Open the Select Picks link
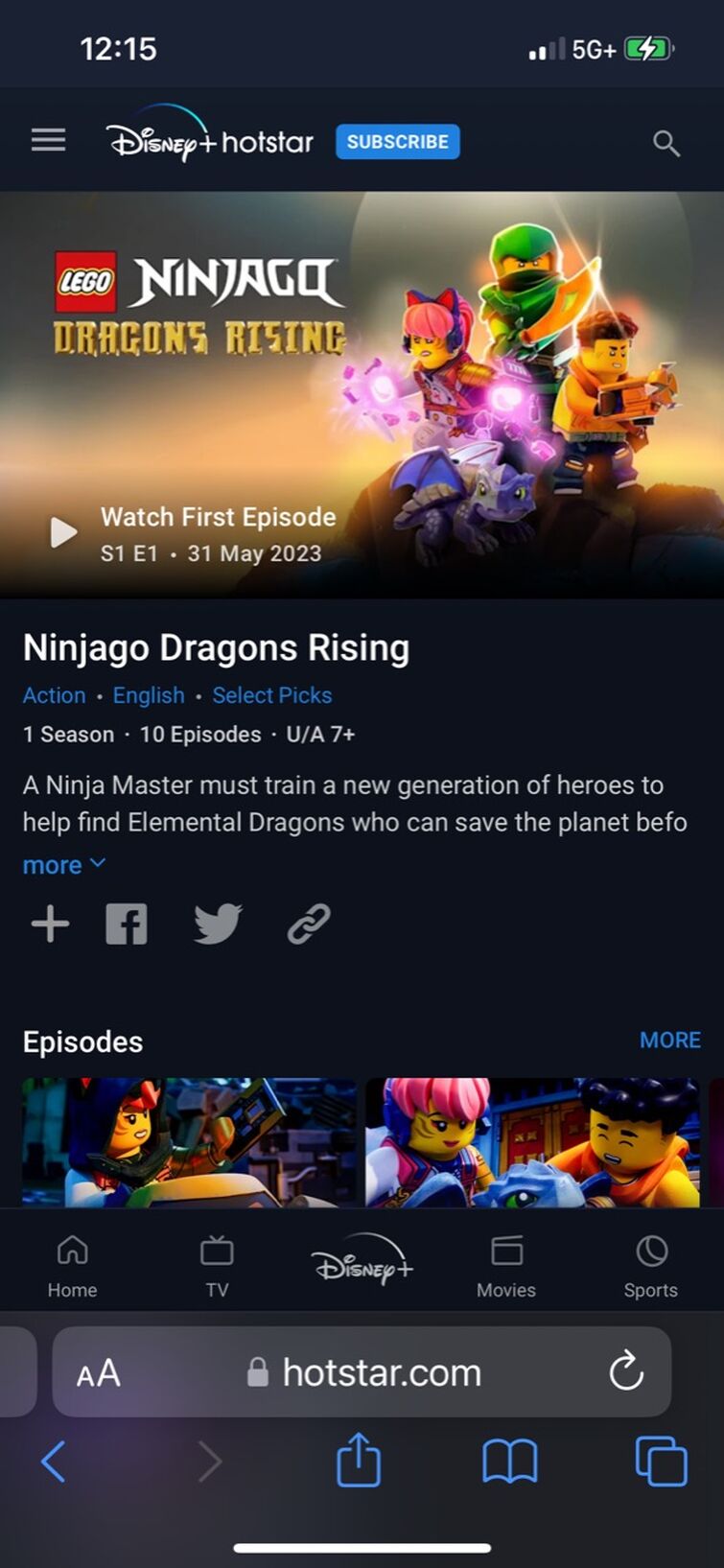This screenshot has width=724, height=1568. 271,695
